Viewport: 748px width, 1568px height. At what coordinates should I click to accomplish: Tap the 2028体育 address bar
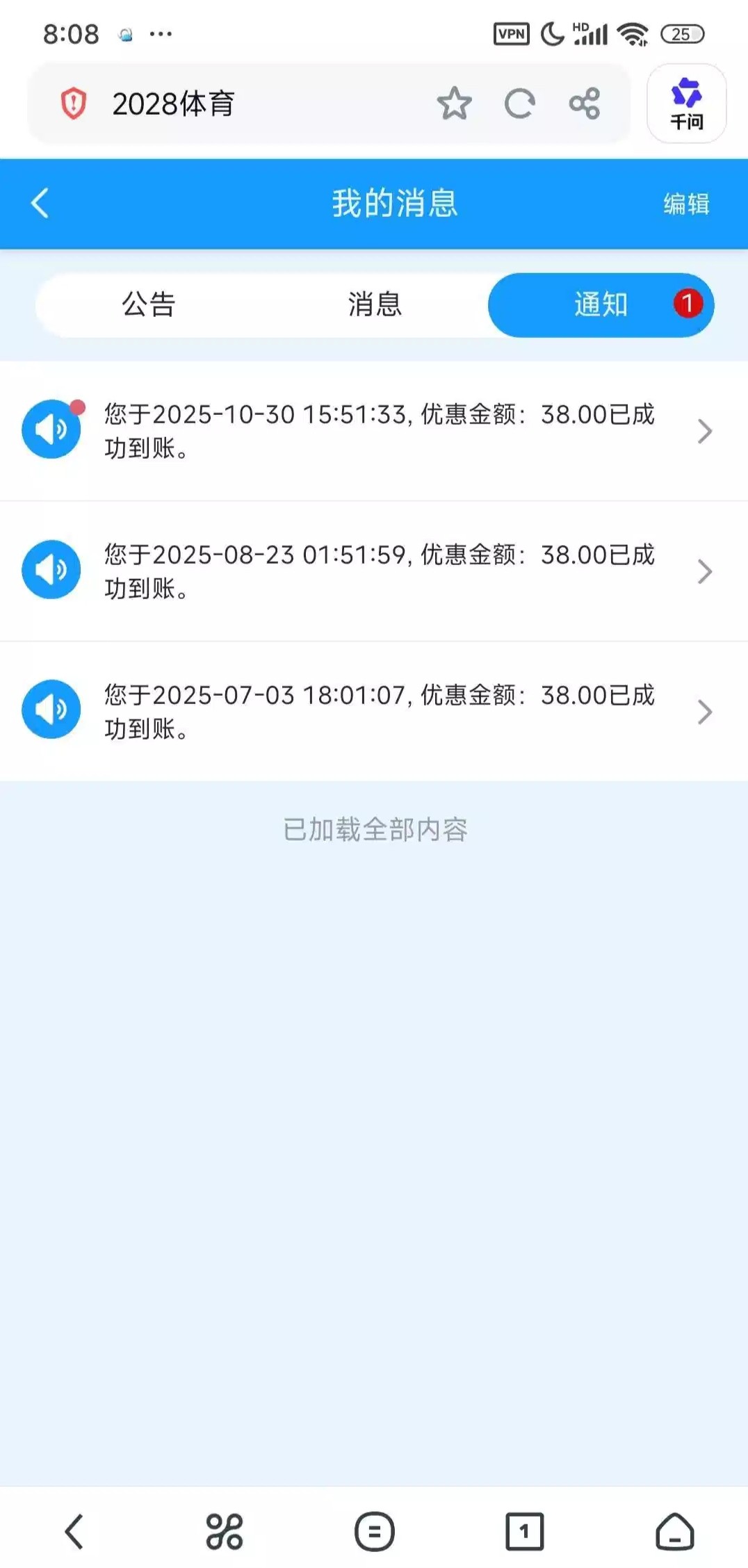tap(264, 104)
